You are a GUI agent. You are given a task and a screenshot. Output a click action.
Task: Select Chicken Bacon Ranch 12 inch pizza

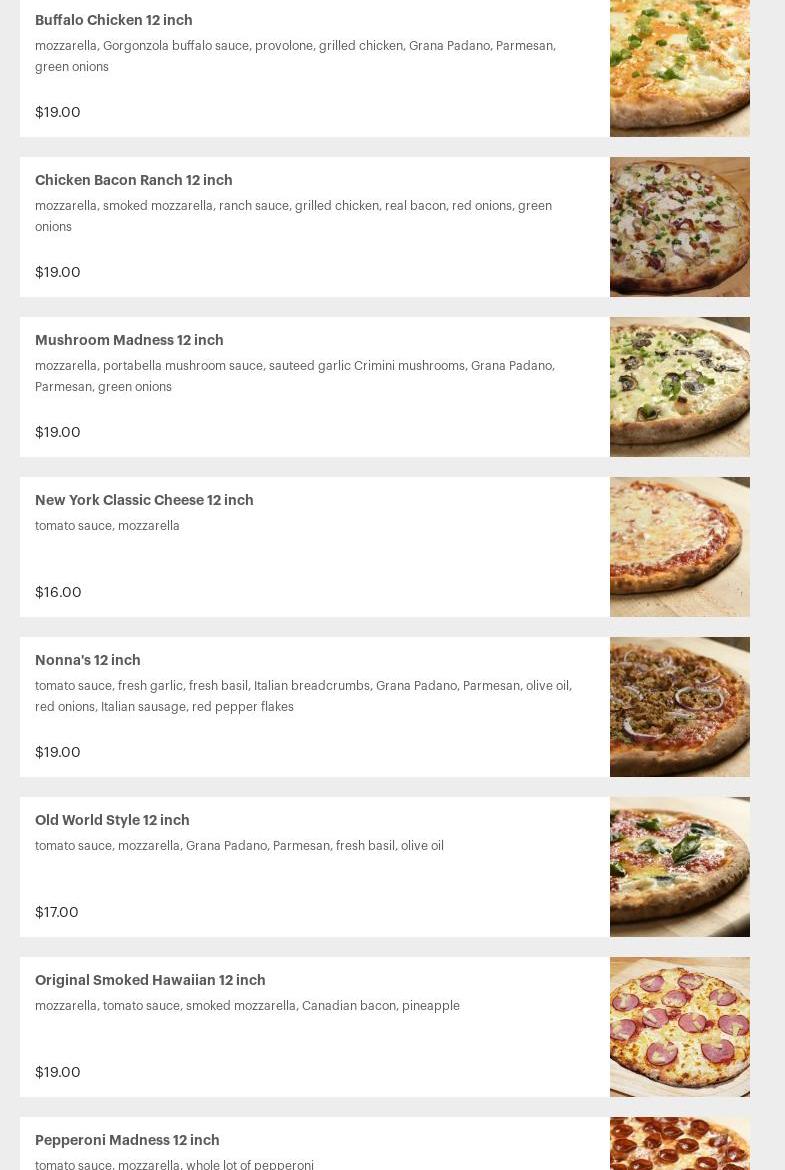tap(133, 180)
